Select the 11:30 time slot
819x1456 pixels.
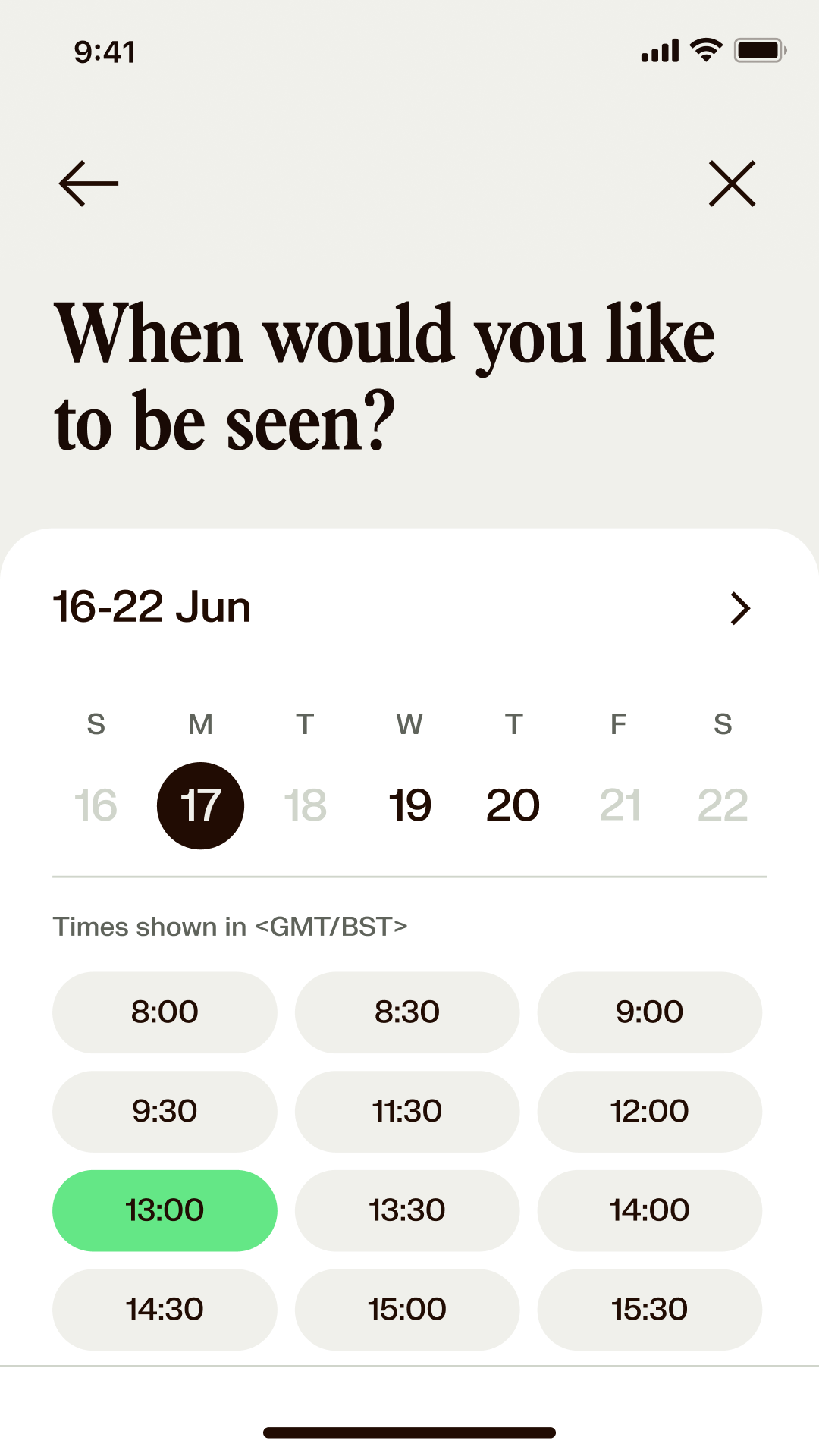[407, 1112]
